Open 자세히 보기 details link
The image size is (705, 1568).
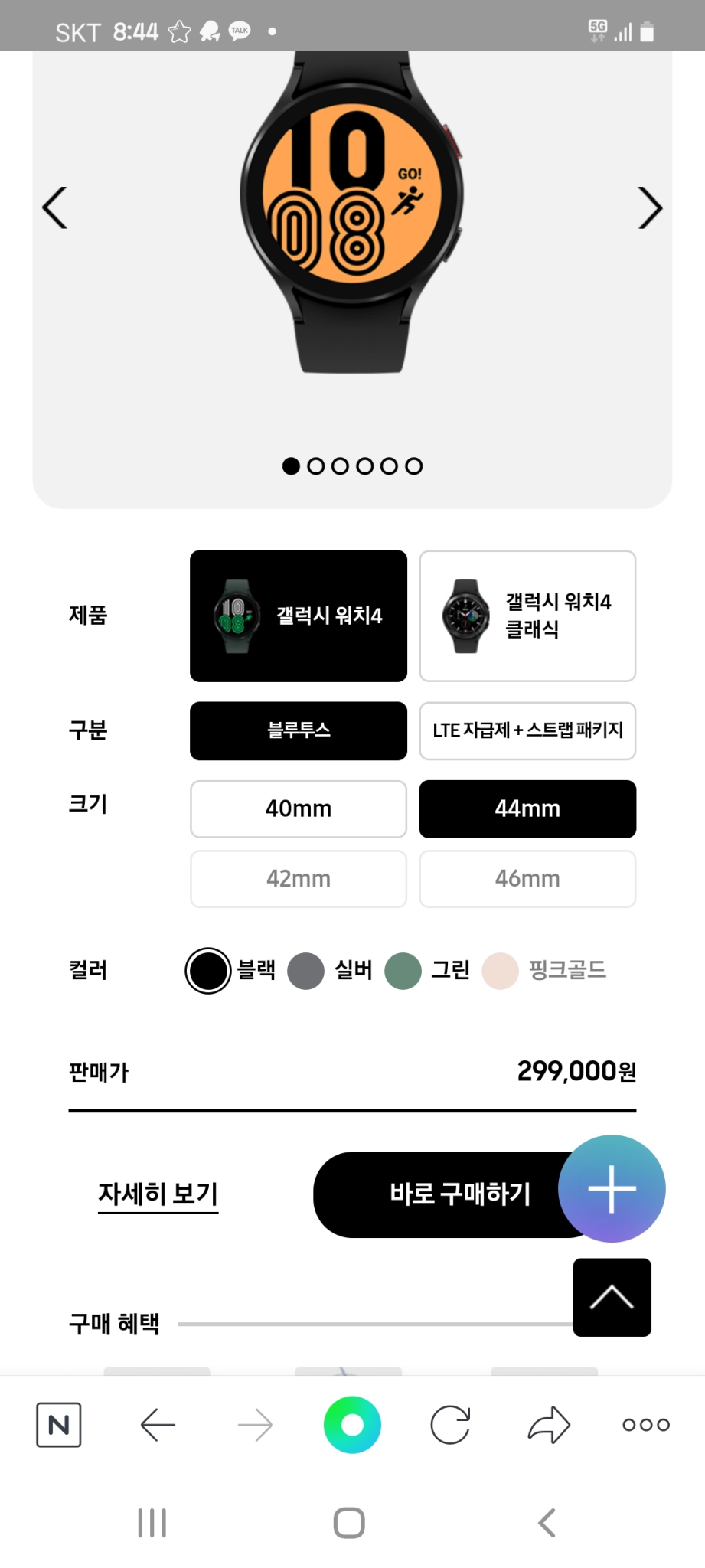(158, 1193)
